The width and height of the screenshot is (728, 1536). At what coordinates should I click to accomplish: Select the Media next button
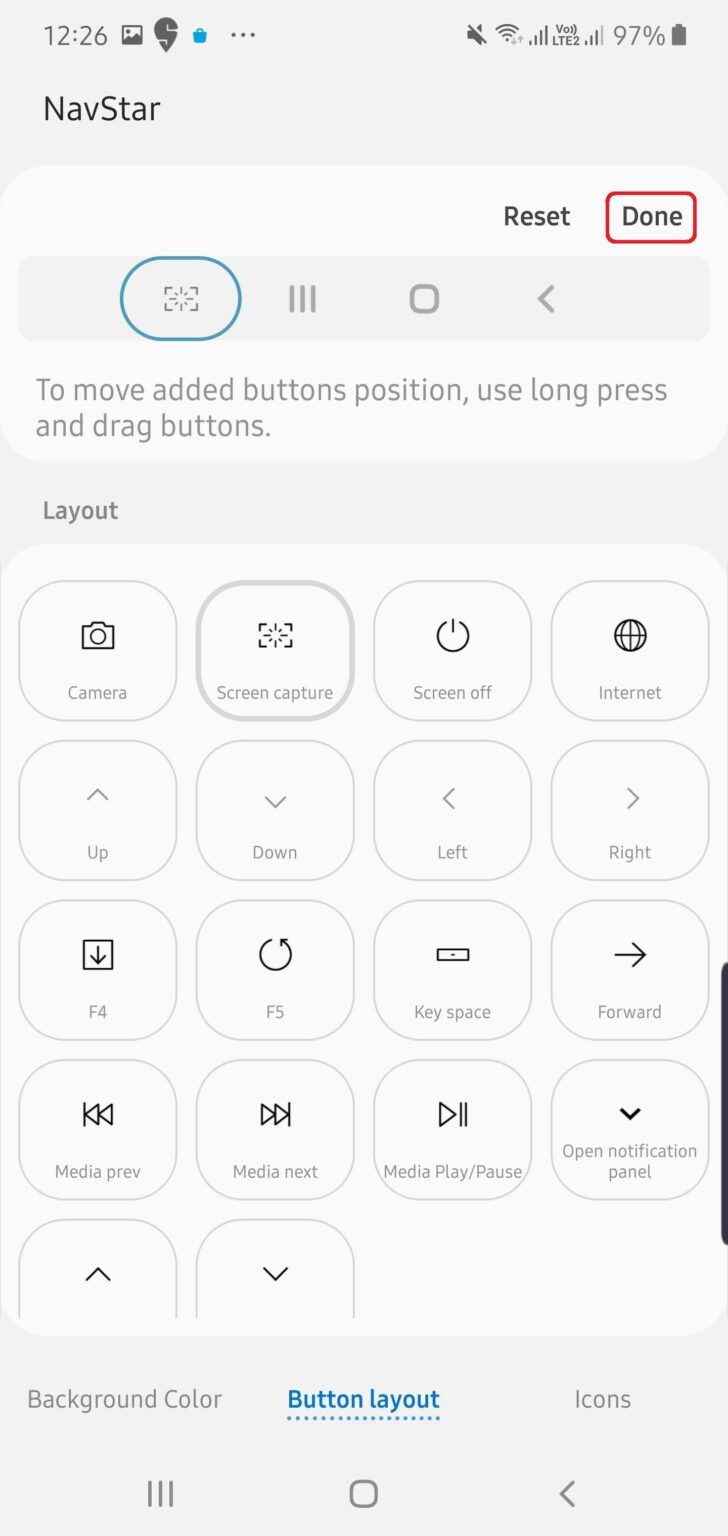click(275, 1129)
